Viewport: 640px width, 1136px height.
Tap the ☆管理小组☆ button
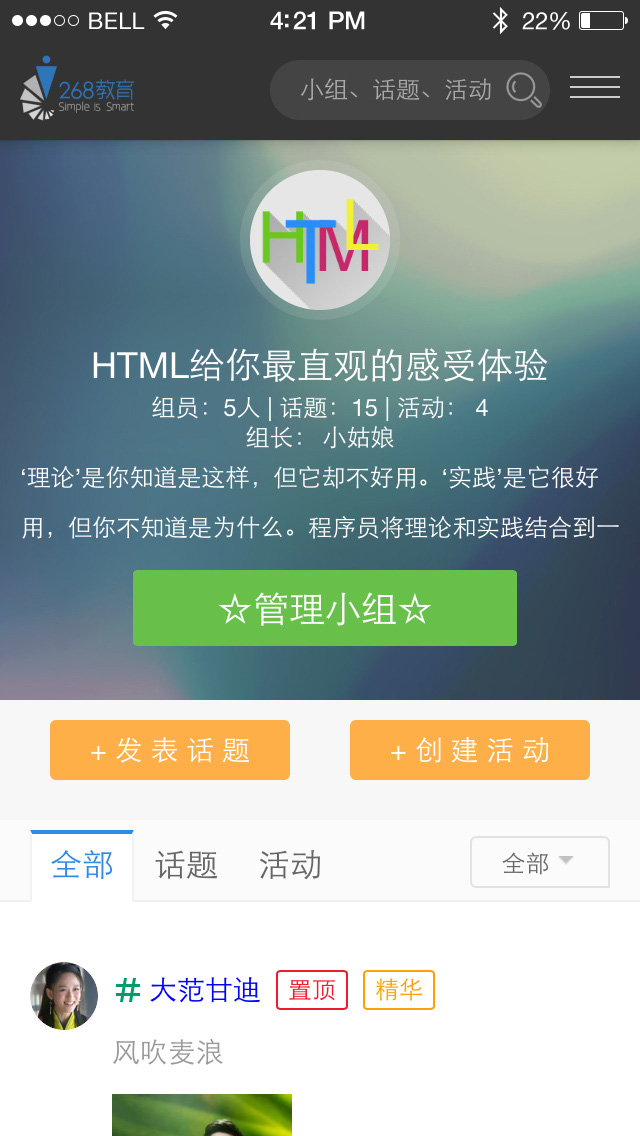click(x=325, y=608)
